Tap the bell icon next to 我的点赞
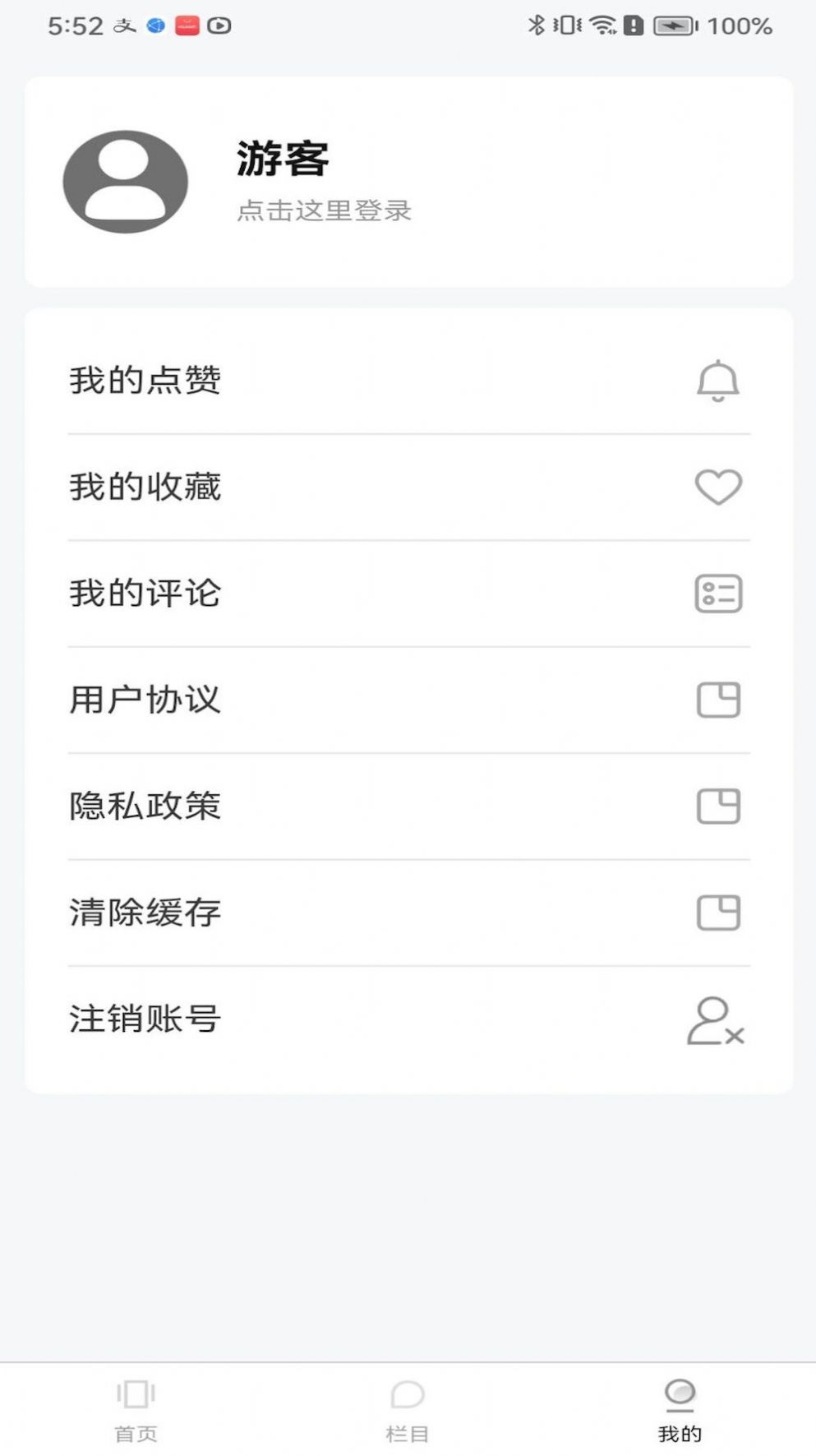 [719, 381]
